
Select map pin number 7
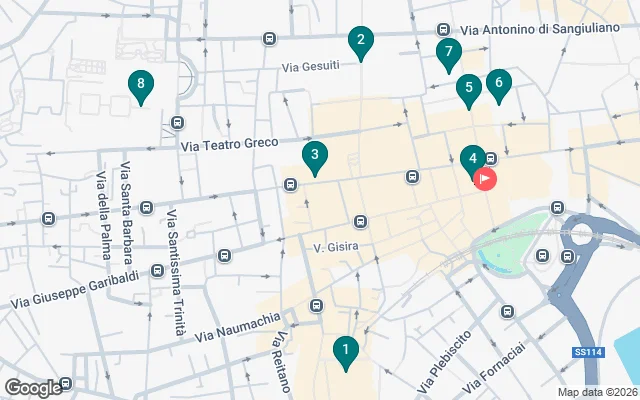coord(448,52)
